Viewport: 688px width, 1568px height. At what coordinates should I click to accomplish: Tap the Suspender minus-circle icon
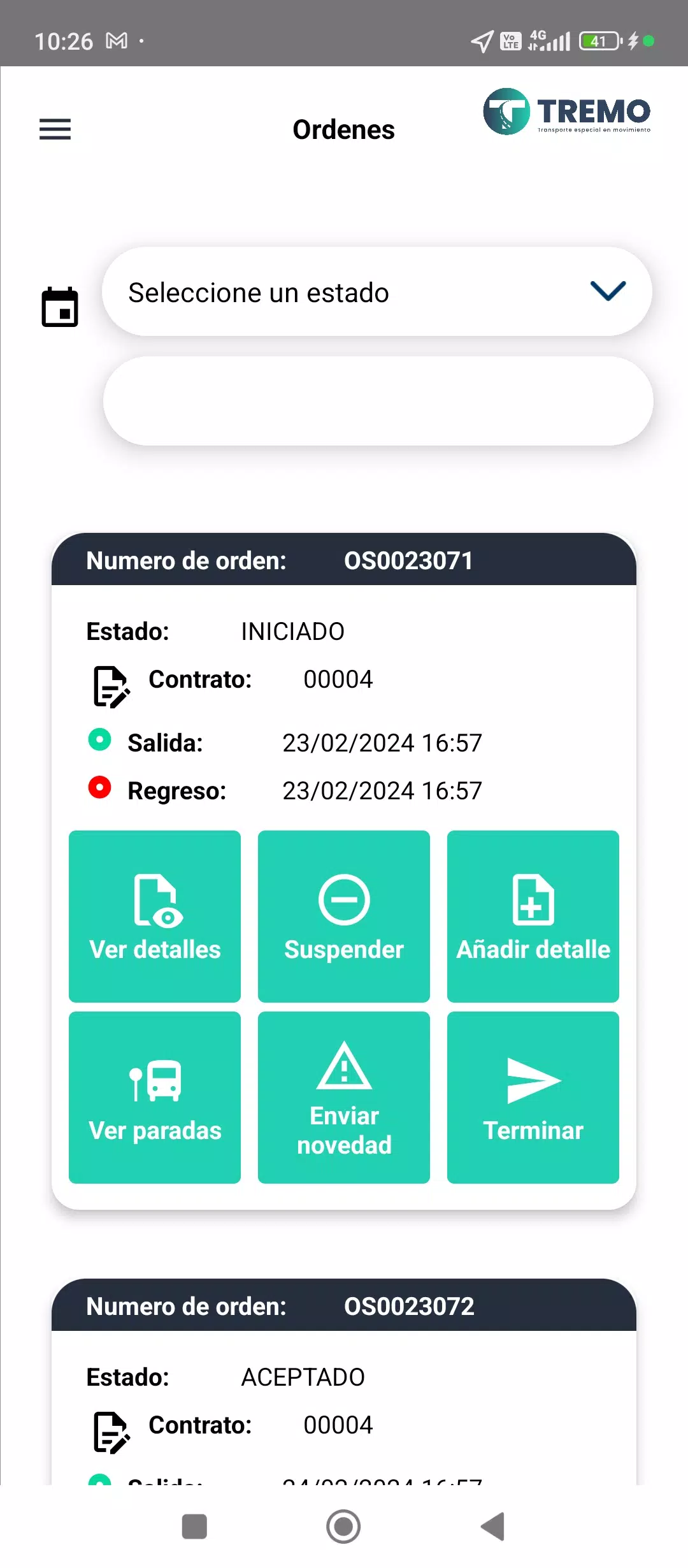[343, 901]
